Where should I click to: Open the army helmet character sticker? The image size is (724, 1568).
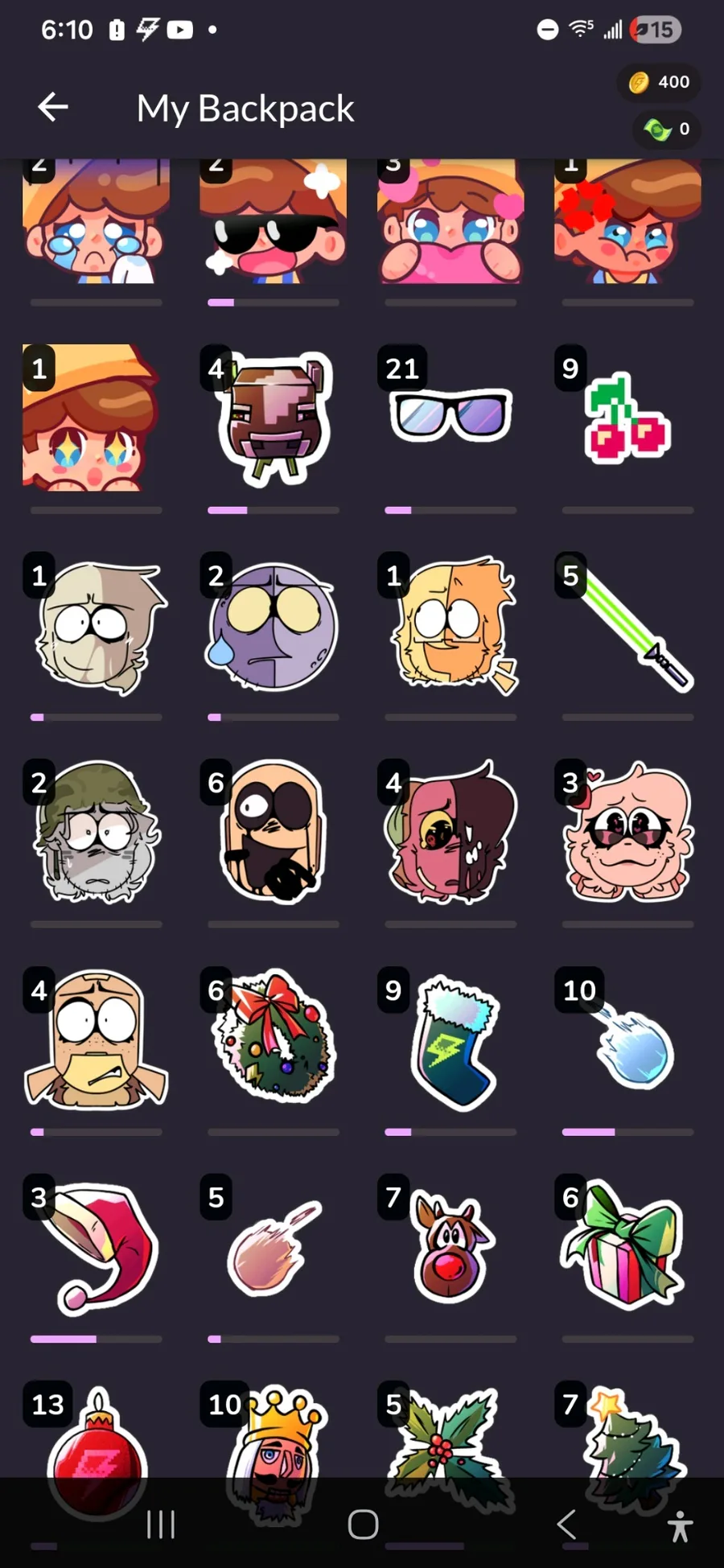click(x=97, y=833)
